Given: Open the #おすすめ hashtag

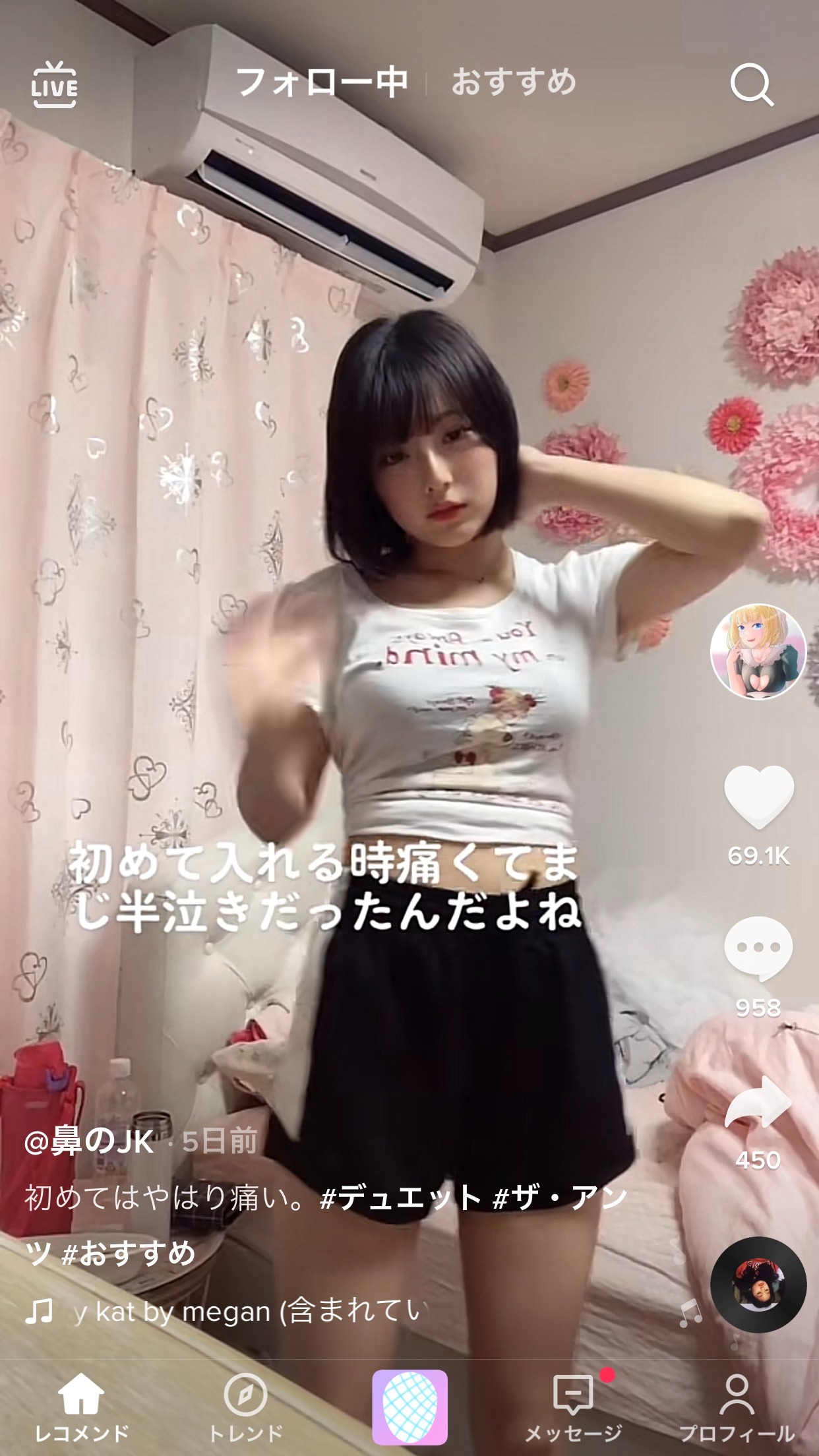Looking at the screenshot, I should pyautogui.click(x=129, y=1254).
